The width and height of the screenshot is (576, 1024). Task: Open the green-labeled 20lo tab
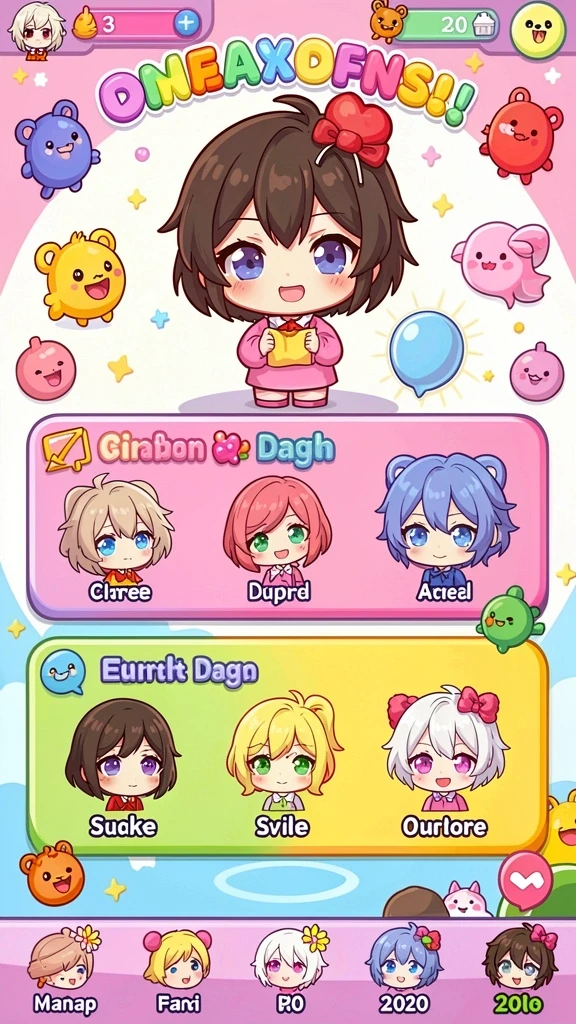point(520,970)
